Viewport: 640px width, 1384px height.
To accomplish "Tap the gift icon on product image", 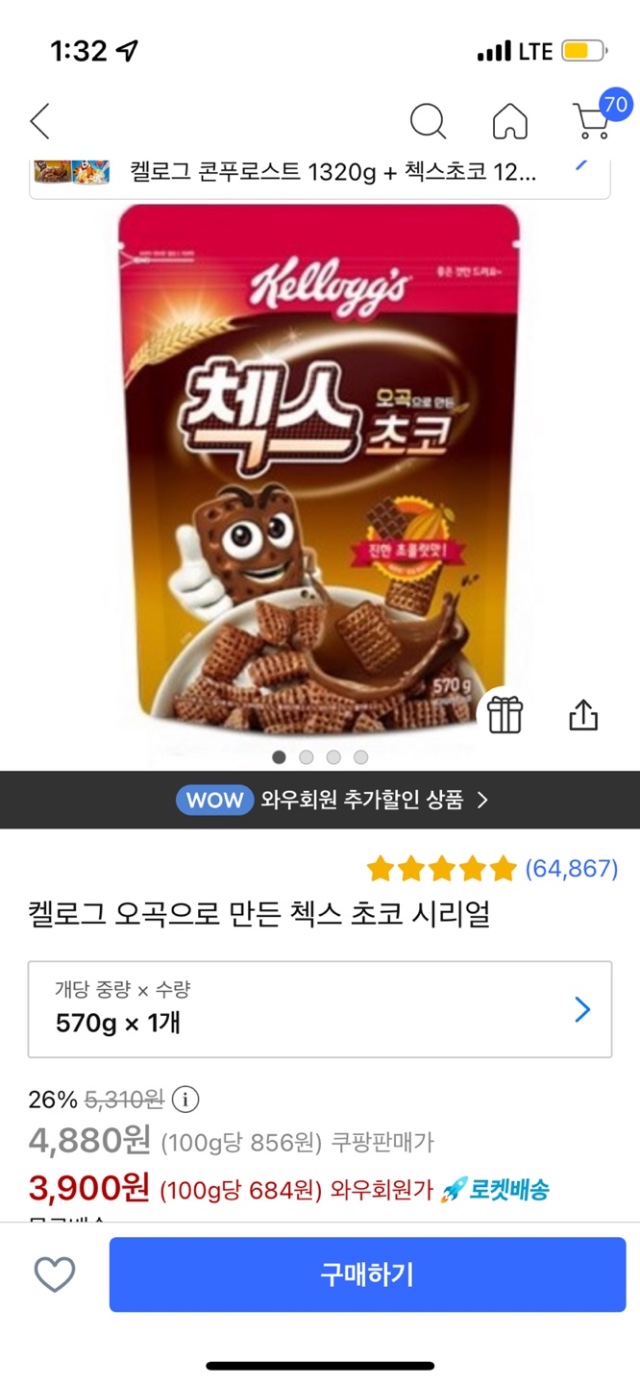I will [505, 714].
